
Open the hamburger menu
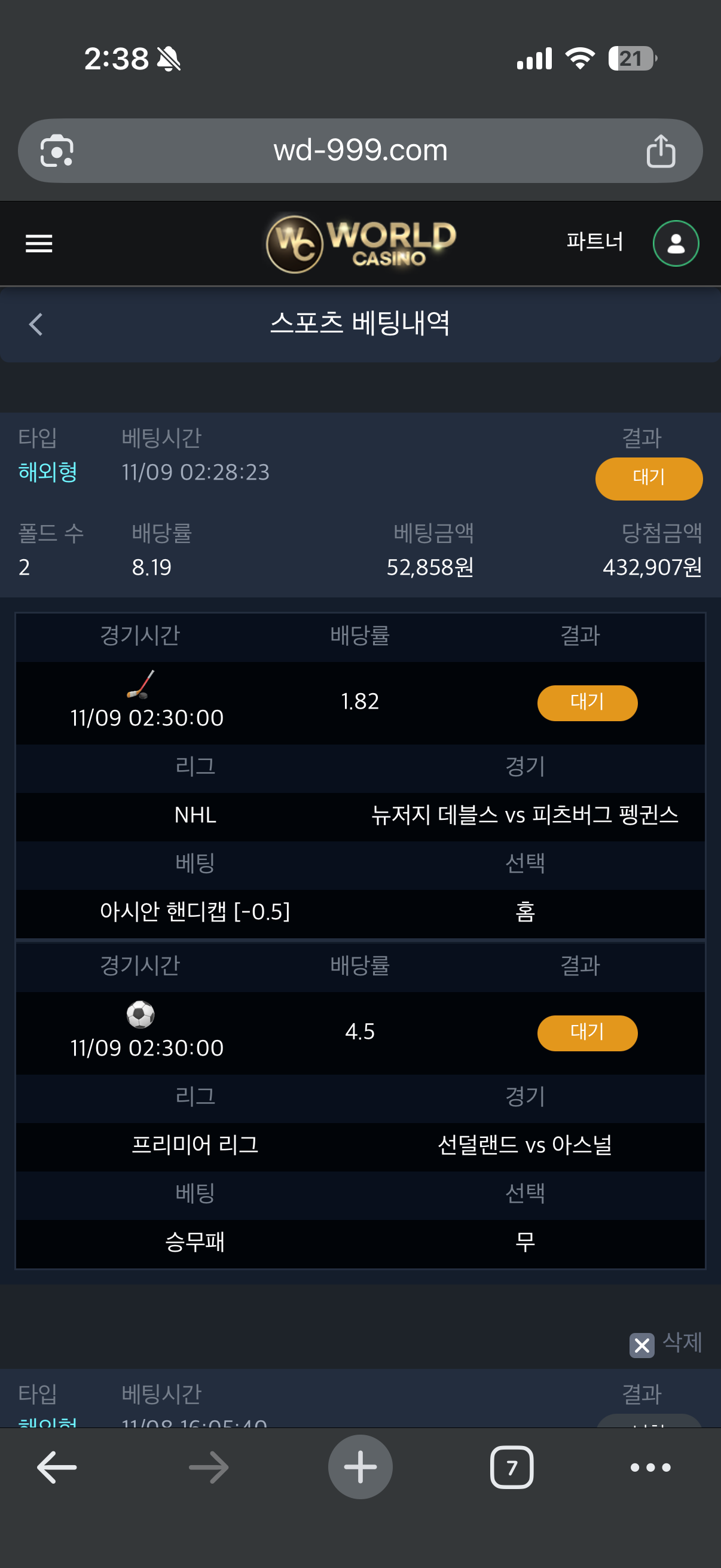[39, 243]
